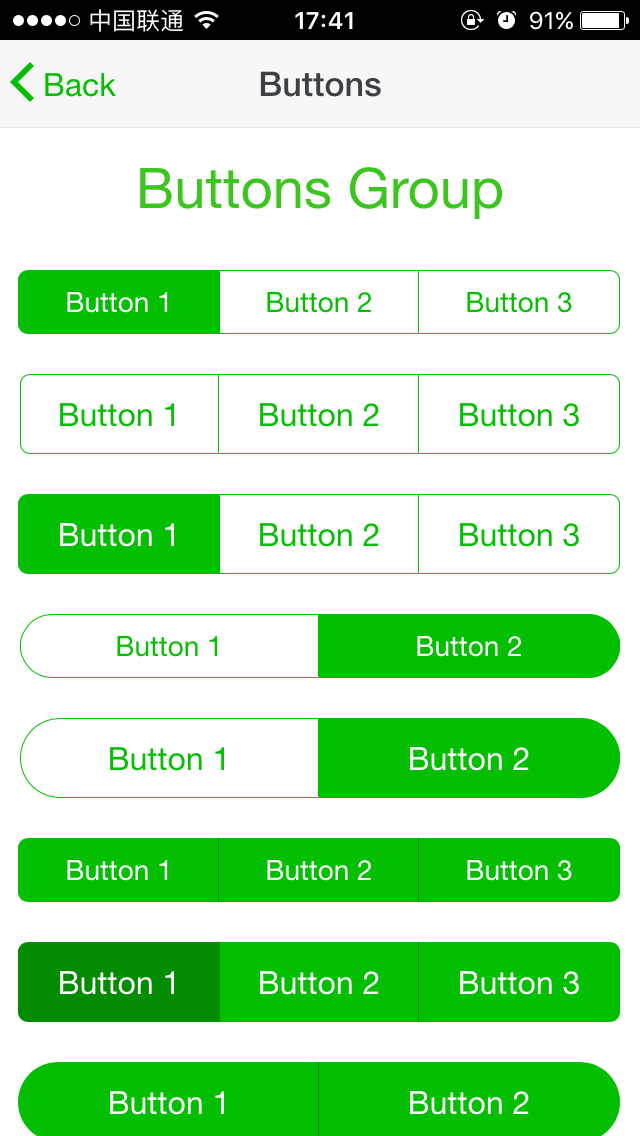The height and width of the screenshot is (1136, 640).
Task: Go back from the Buttons screen
Action: click(x=64, y=85)
